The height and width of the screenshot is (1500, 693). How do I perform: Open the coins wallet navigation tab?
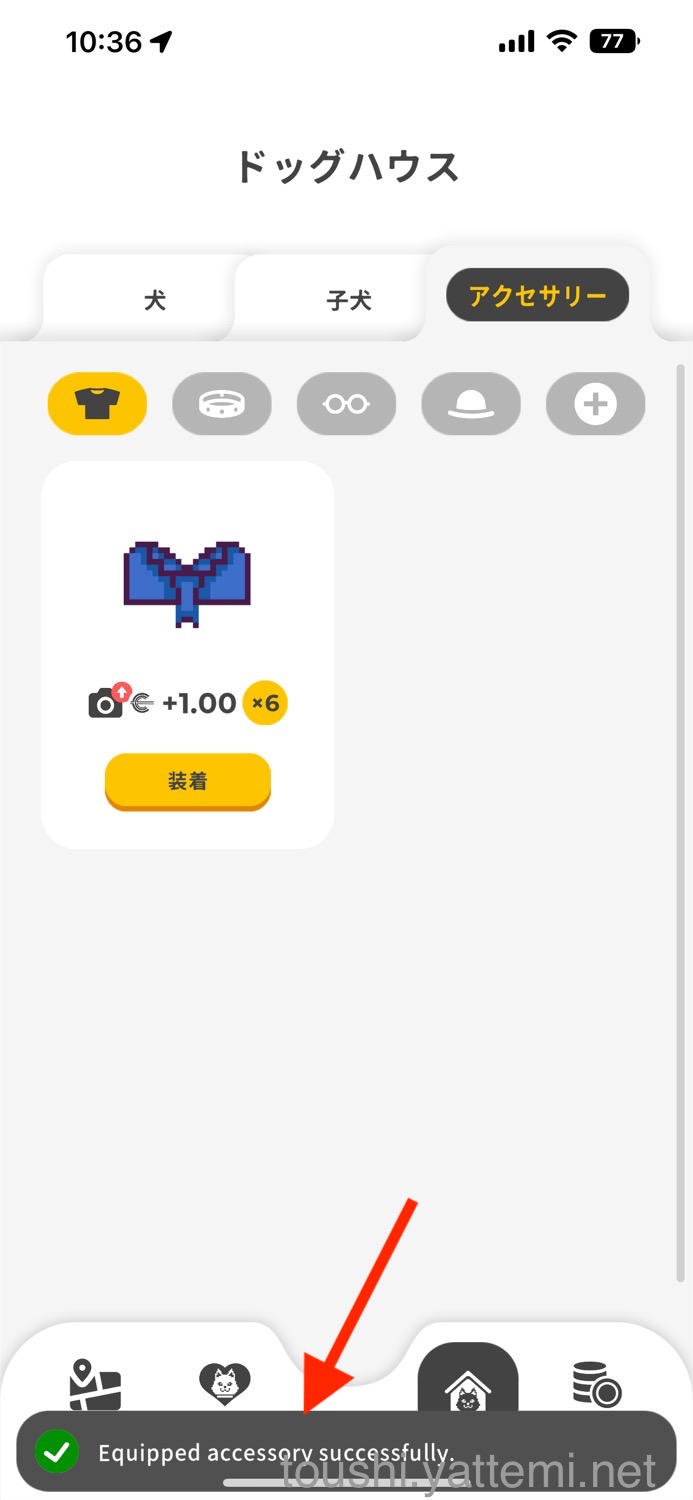pyautogui.click(x=596, y=1384)
